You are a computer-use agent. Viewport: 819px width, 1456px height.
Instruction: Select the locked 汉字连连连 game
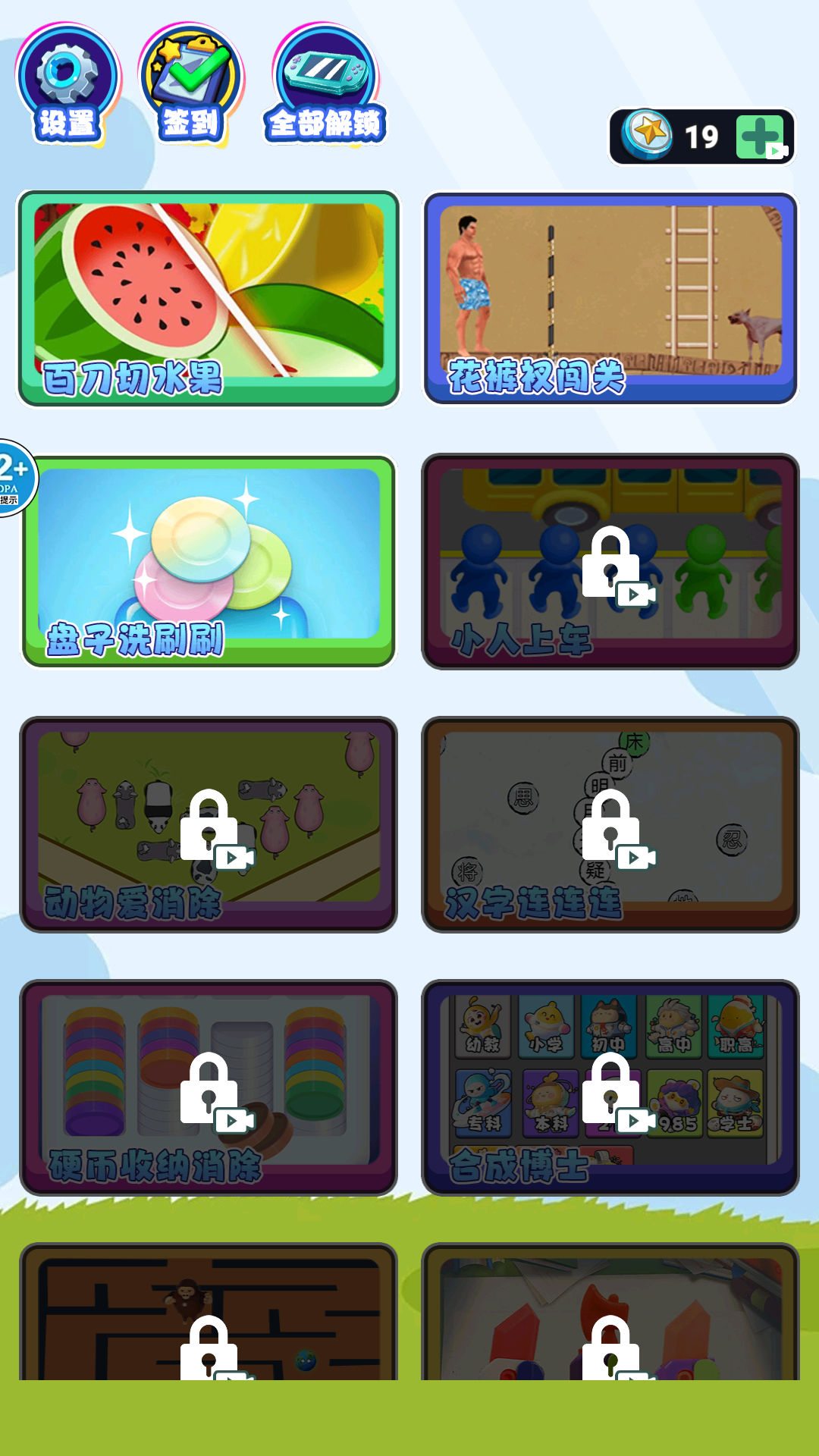610,824
